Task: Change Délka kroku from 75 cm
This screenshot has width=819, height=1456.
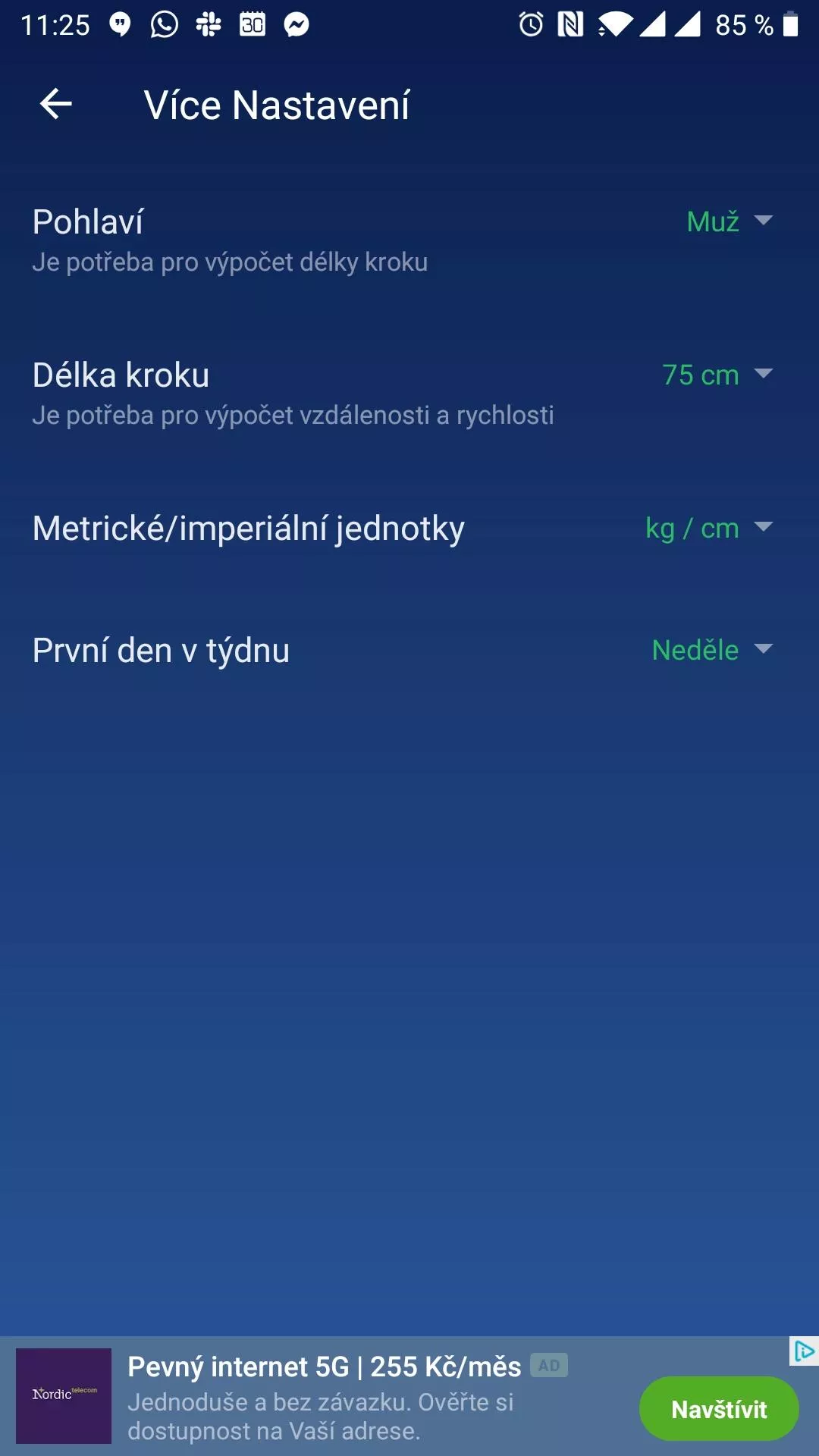Action: pyautogui.click(x=717, y=375)
